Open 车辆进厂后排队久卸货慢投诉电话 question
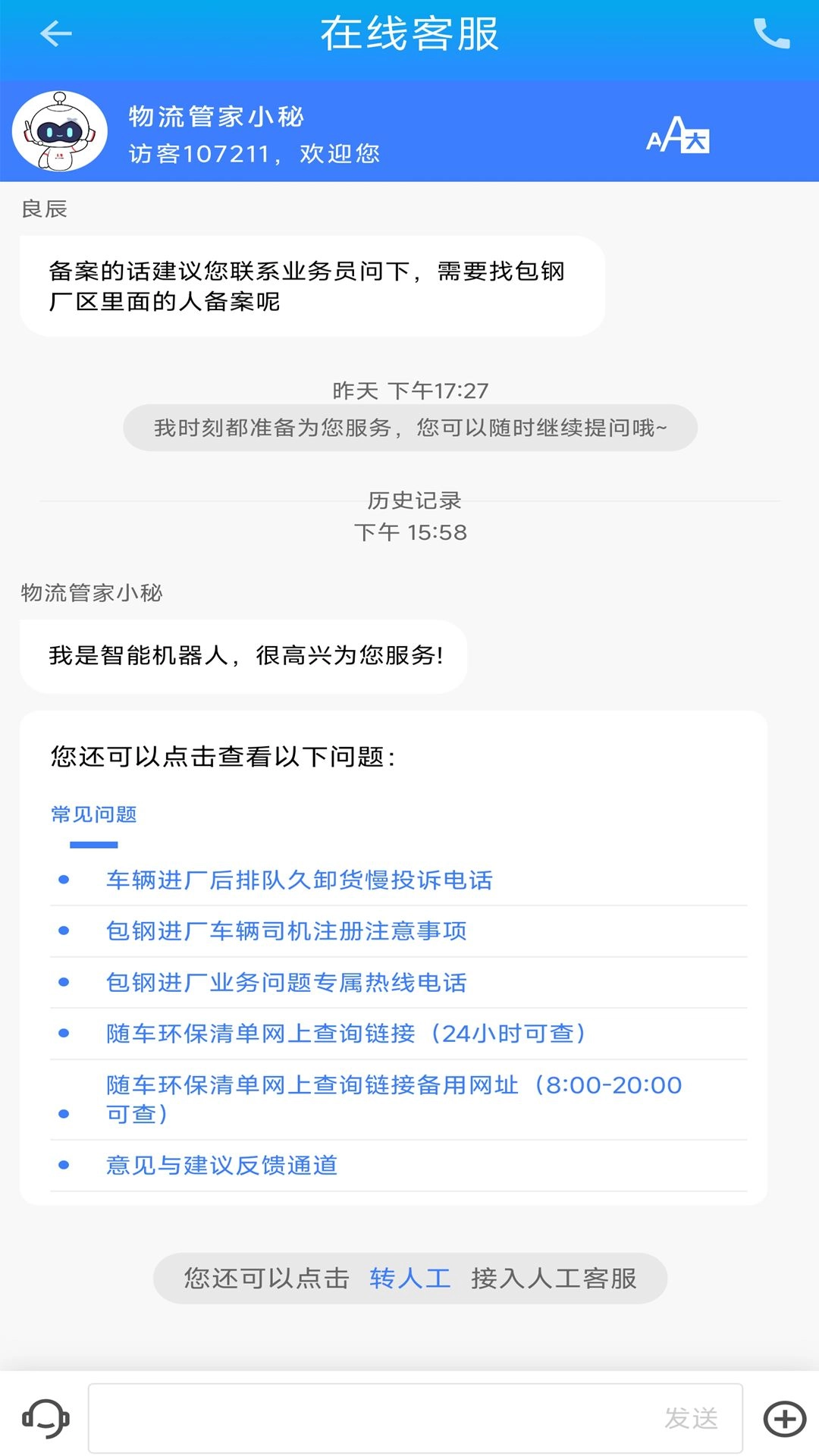The width and height of the screenshot is (819, 1456). click(298, 880)
